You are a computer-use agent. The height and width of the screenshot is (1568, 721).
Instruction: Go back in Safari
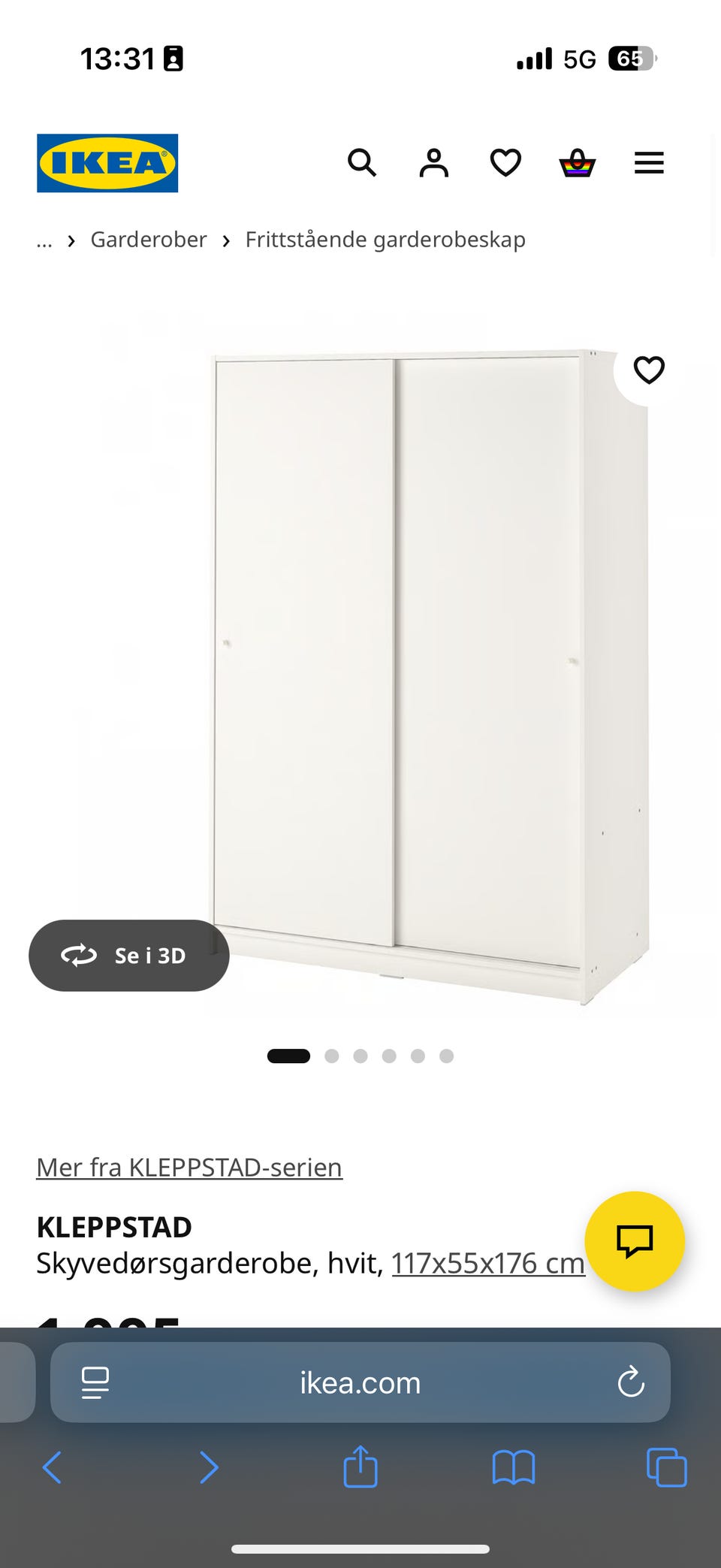tap(52, 1467)
